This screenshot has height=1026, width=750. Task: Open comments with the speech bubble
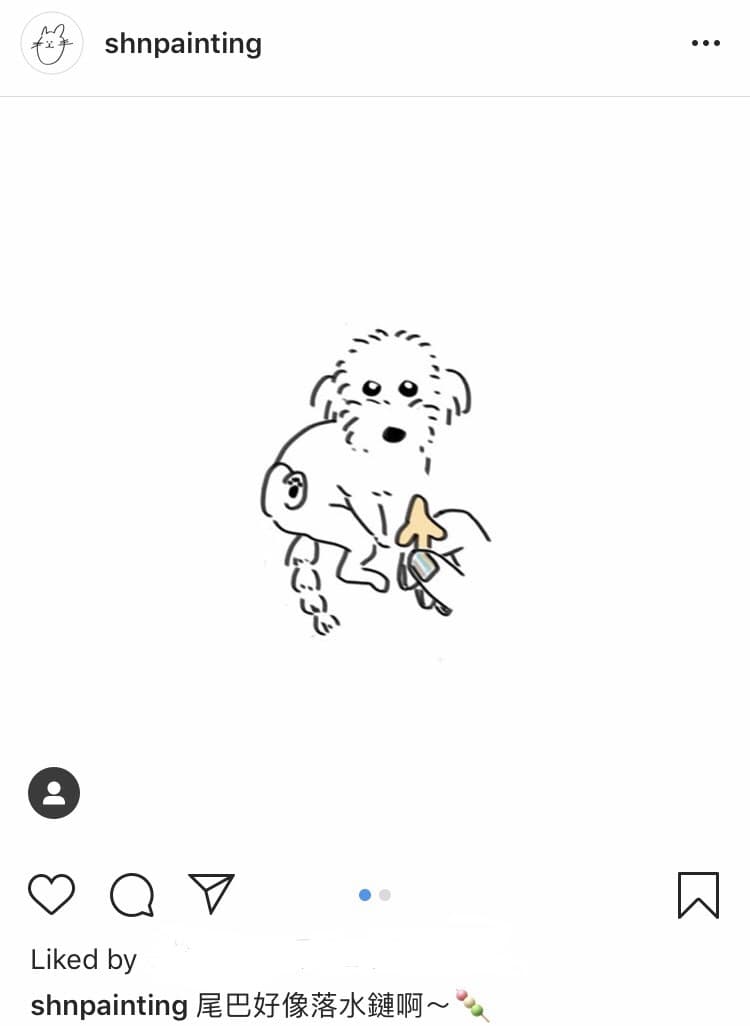click(x=132, y=894)
